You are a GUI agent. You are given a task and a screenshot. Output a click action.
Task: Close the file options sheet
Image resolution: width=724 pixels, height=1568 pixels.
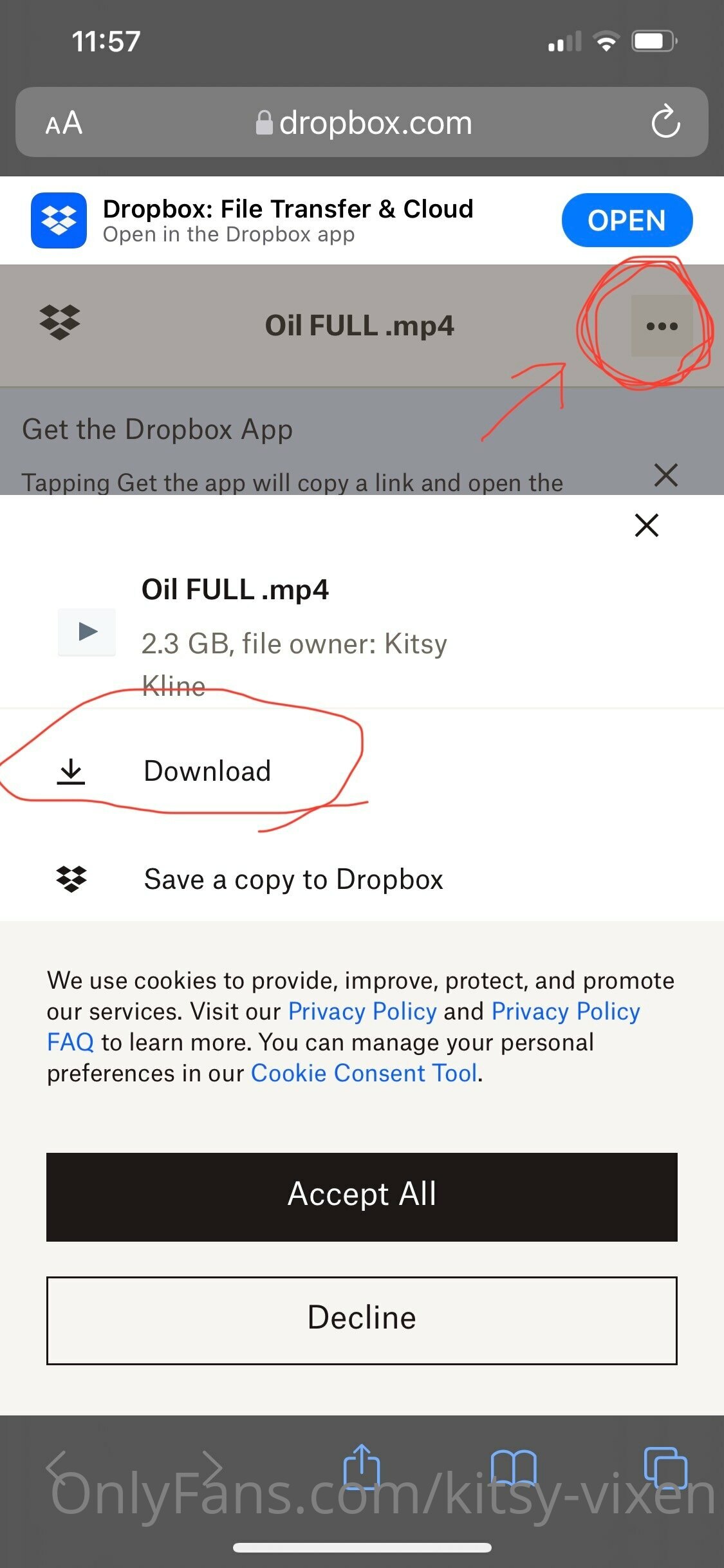pyautogui.click(x=647, y=525)
